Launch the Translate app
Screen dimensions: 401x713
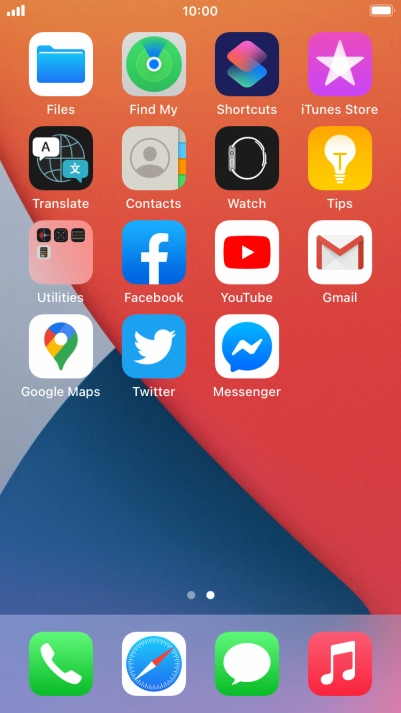coord(61,158)
